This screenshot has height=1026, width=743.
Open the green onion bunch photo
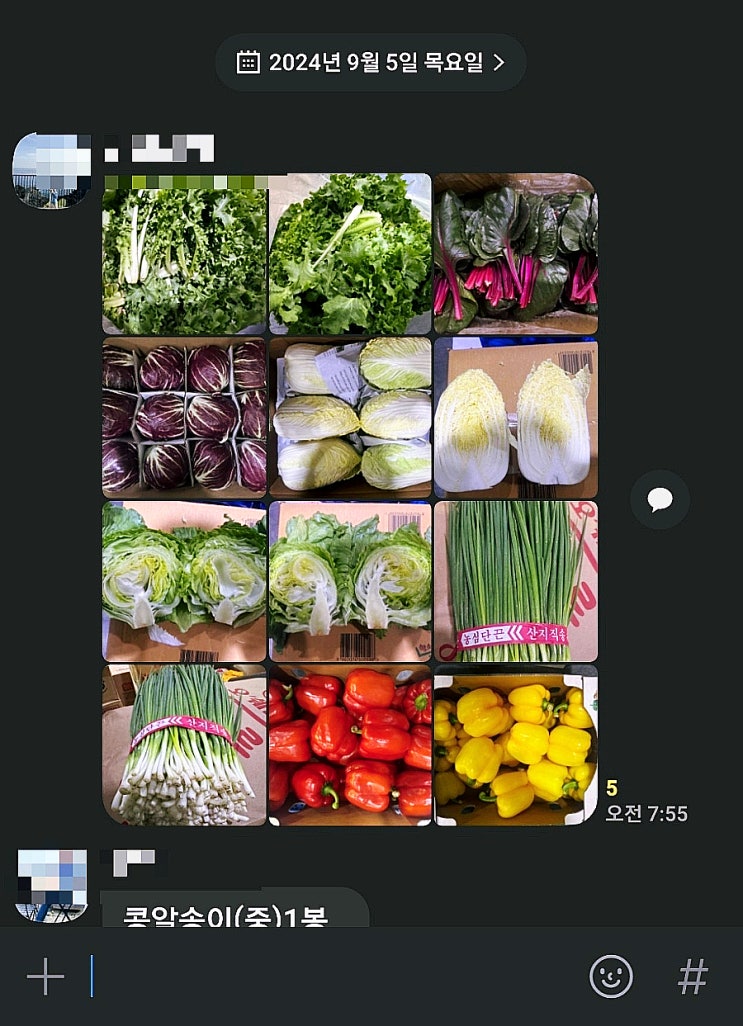point(185,746)
